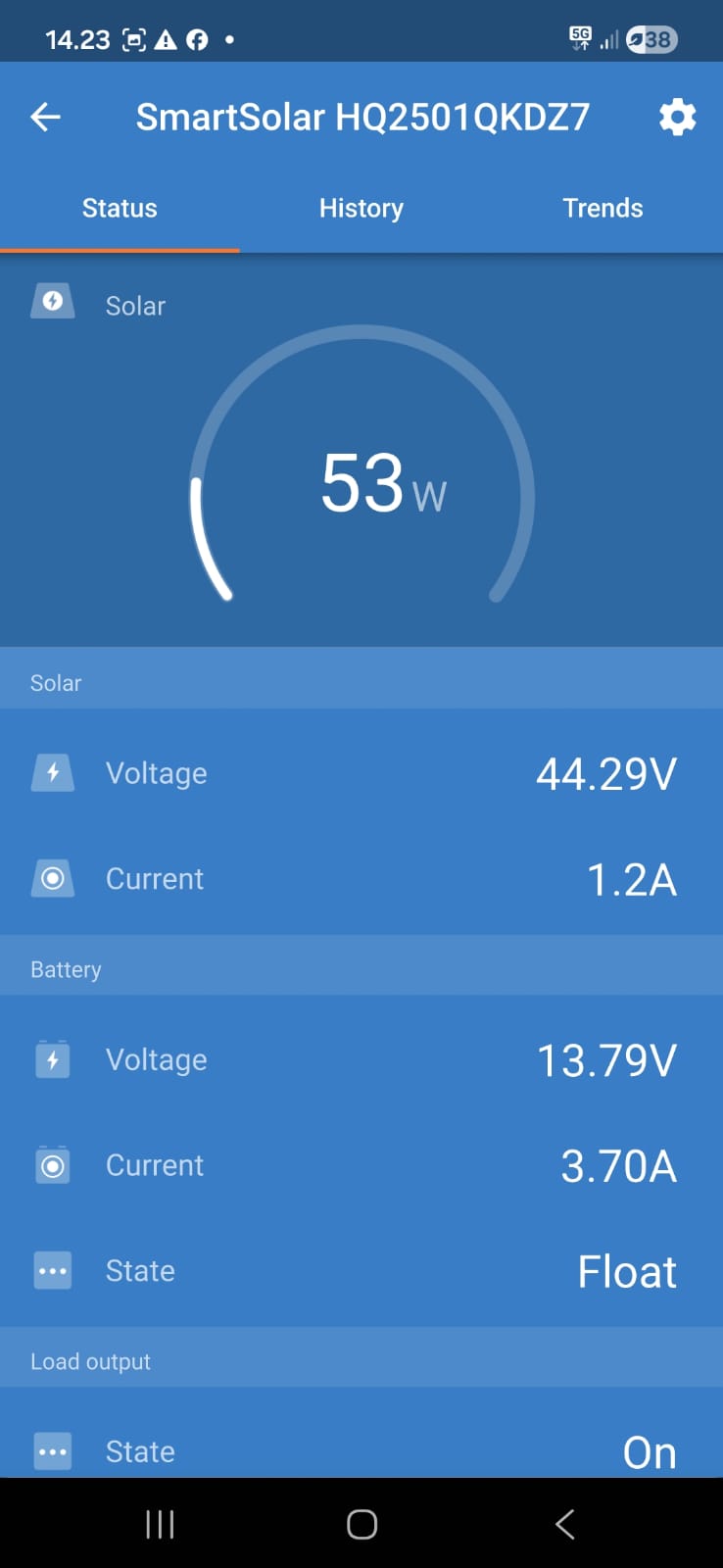Select the Status tab

(x=120, y=208)
